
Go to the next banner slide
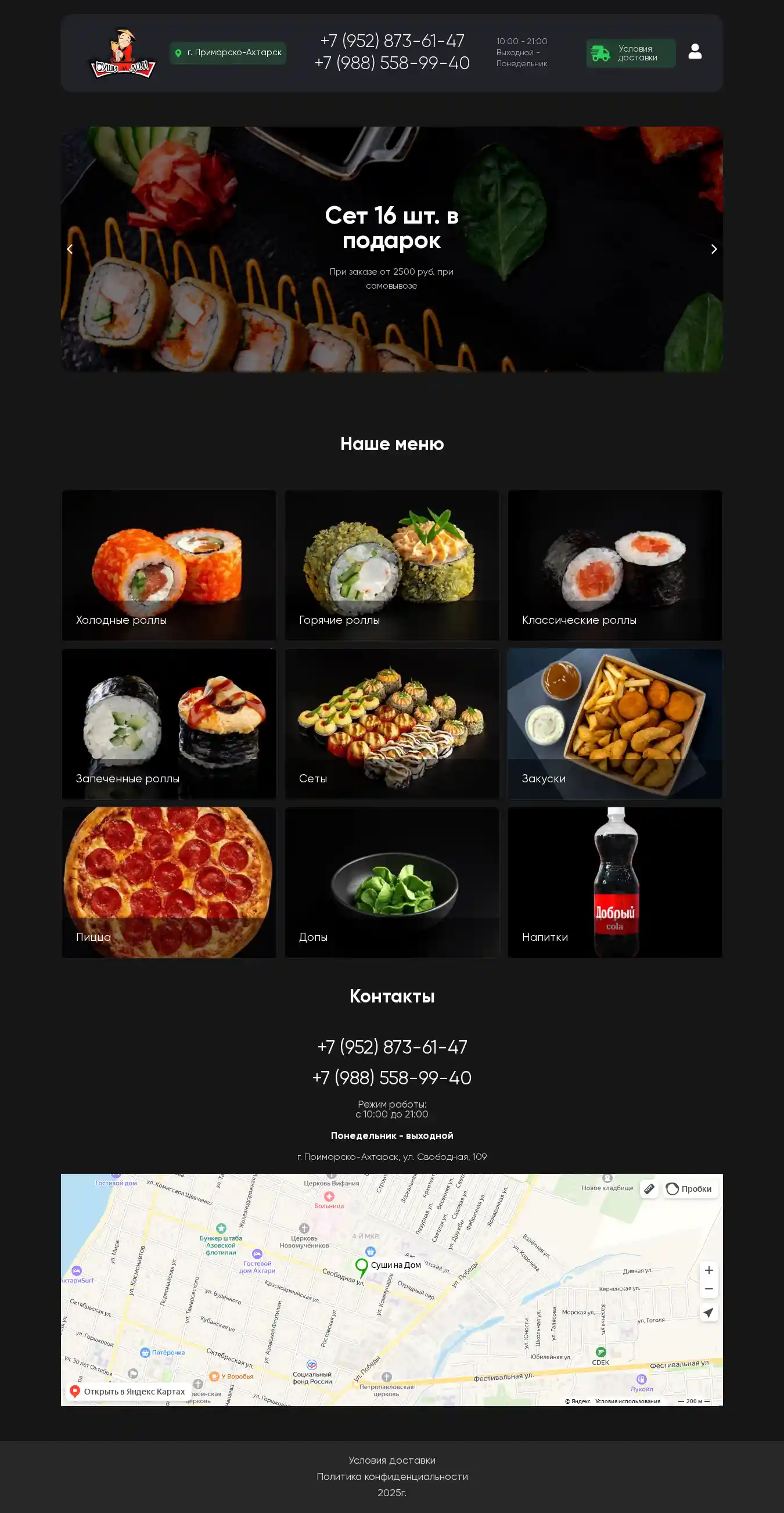[714, 249]
